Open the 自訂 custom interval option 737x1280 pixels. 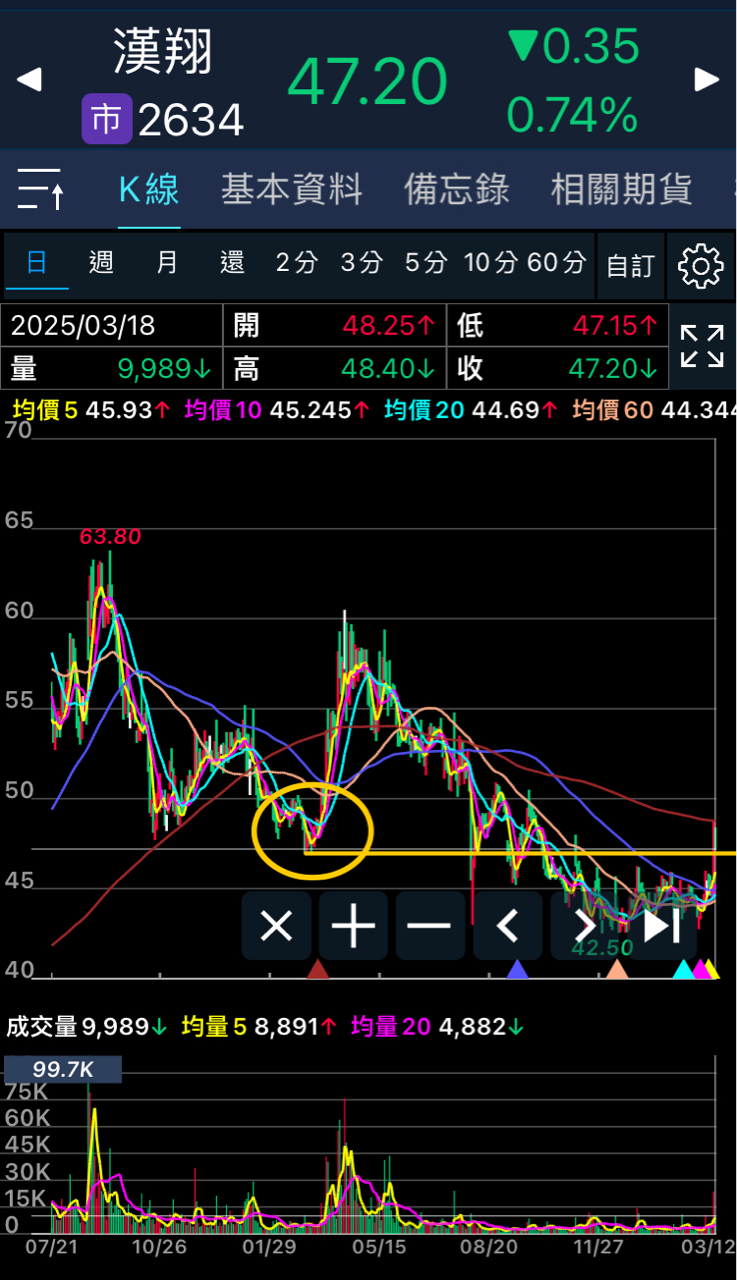point(631,265)
